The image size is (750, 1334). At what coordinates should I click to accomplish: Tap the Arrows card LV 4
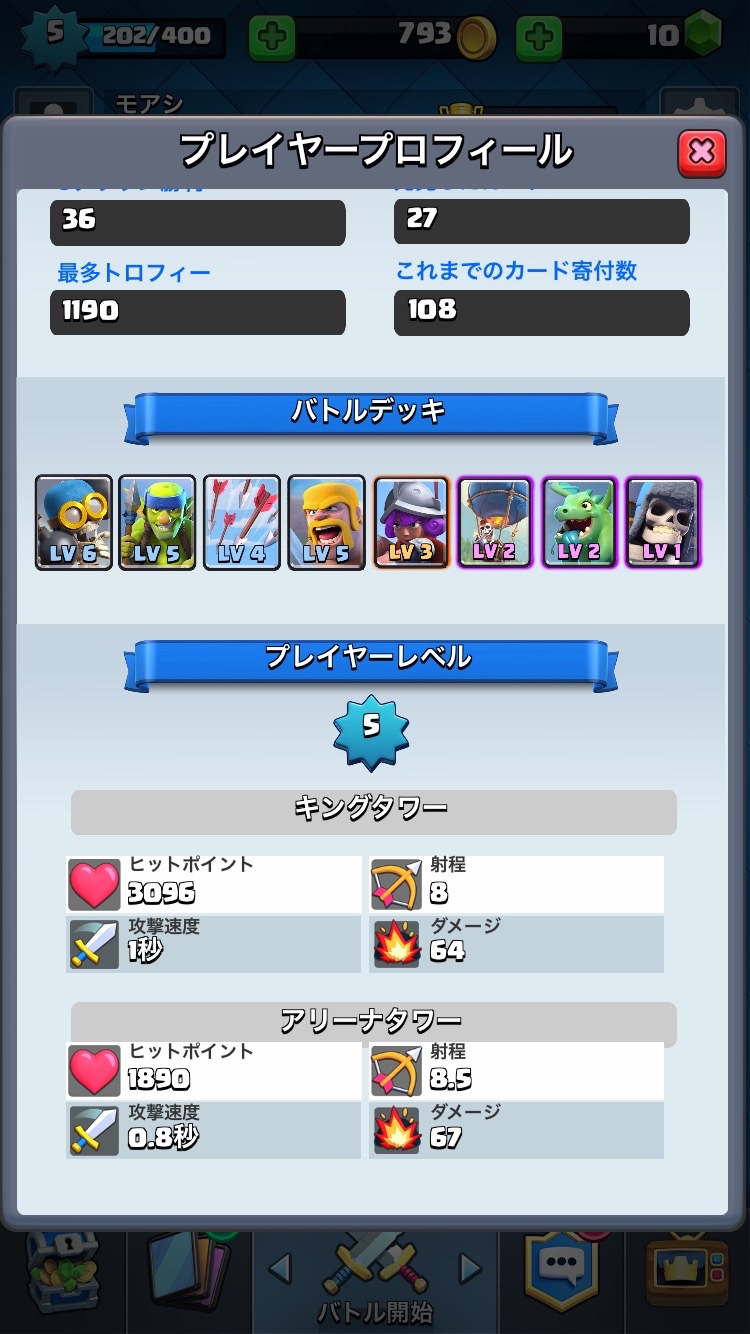coord(241,522)
